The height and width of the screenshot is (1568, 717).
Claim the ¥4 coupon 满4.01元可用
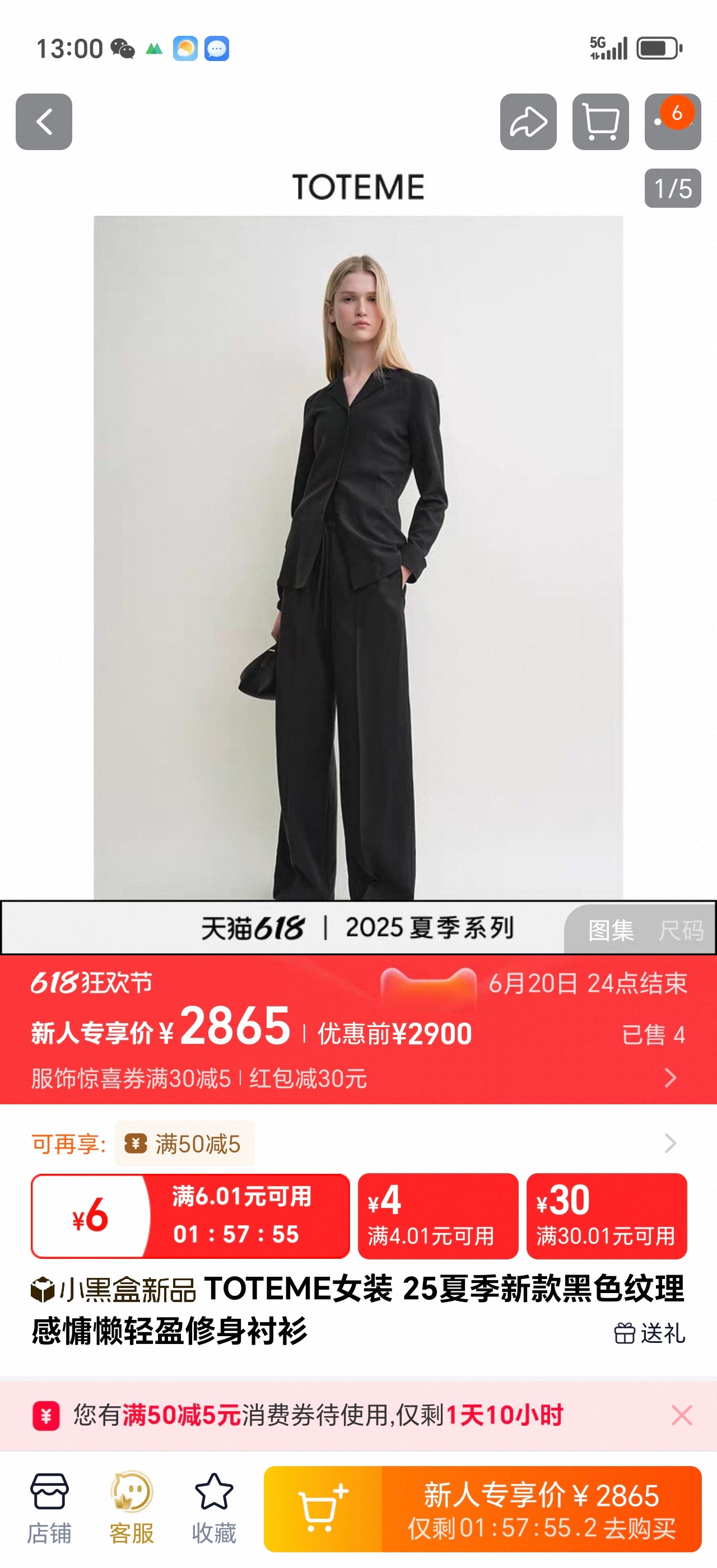point(437,1216)
